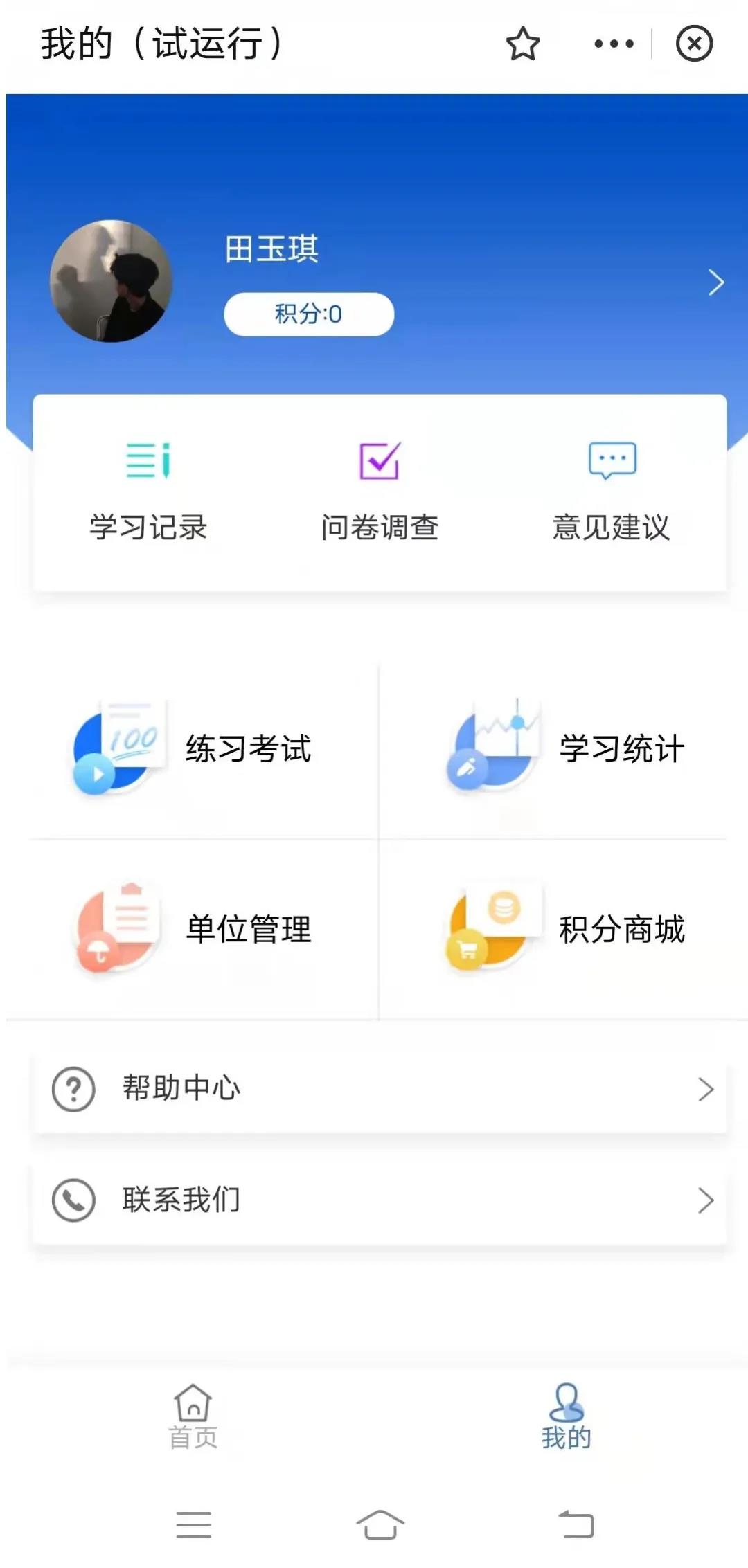748x1568 pixels.
Task: Close the mini program
Action: [694, 44]
